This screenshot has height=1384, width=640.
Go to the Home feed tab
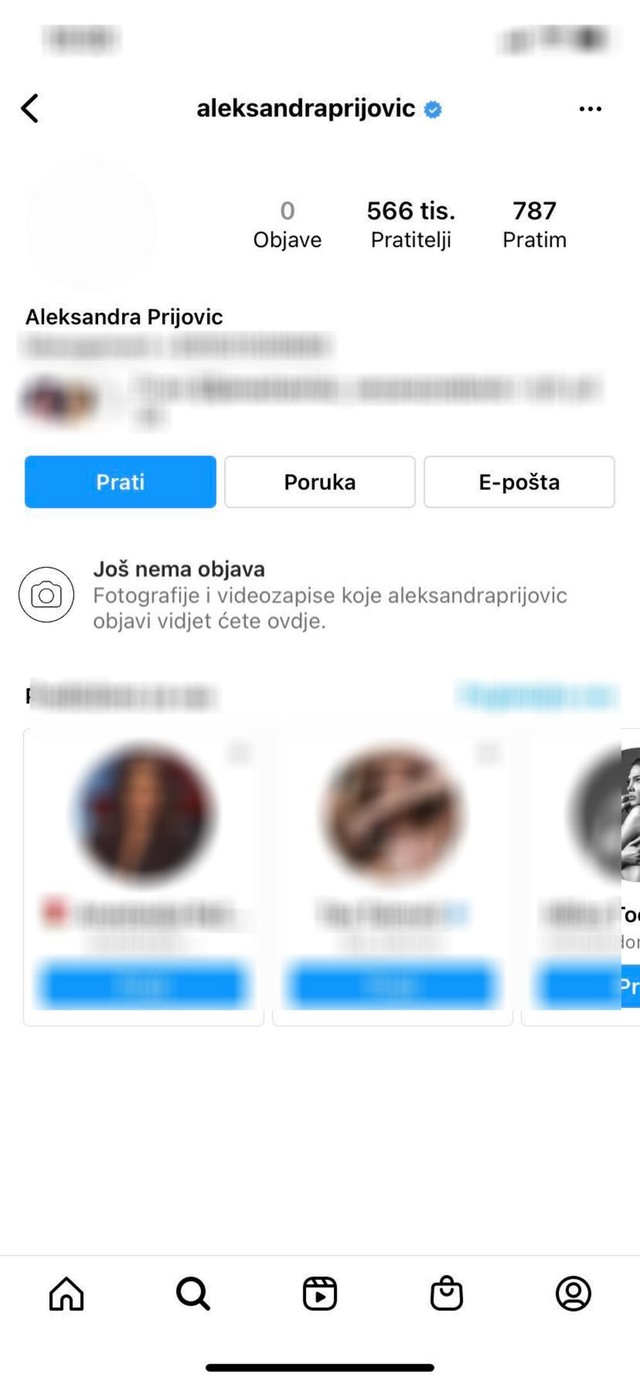67,1294
